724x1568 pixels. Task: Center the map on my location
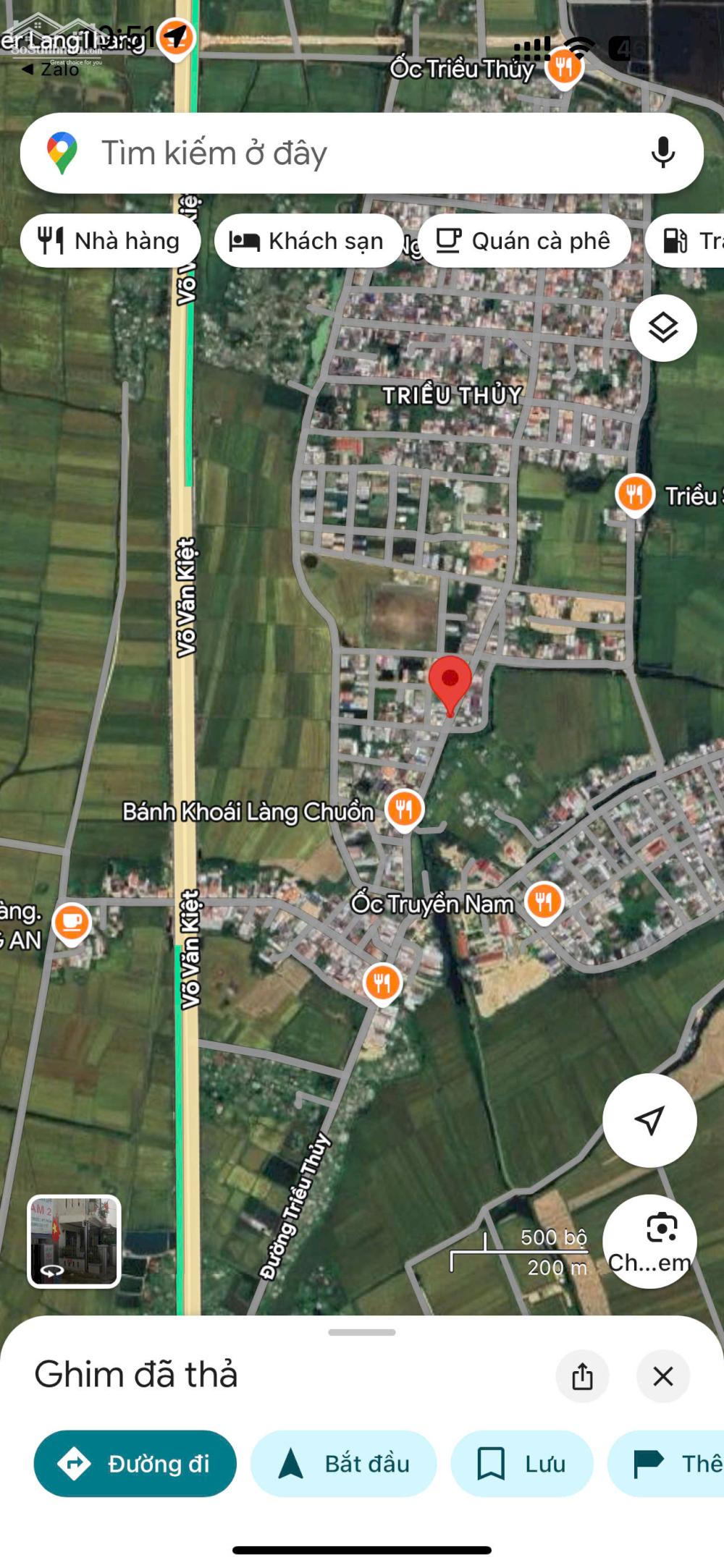click(x=649, y=1120)
